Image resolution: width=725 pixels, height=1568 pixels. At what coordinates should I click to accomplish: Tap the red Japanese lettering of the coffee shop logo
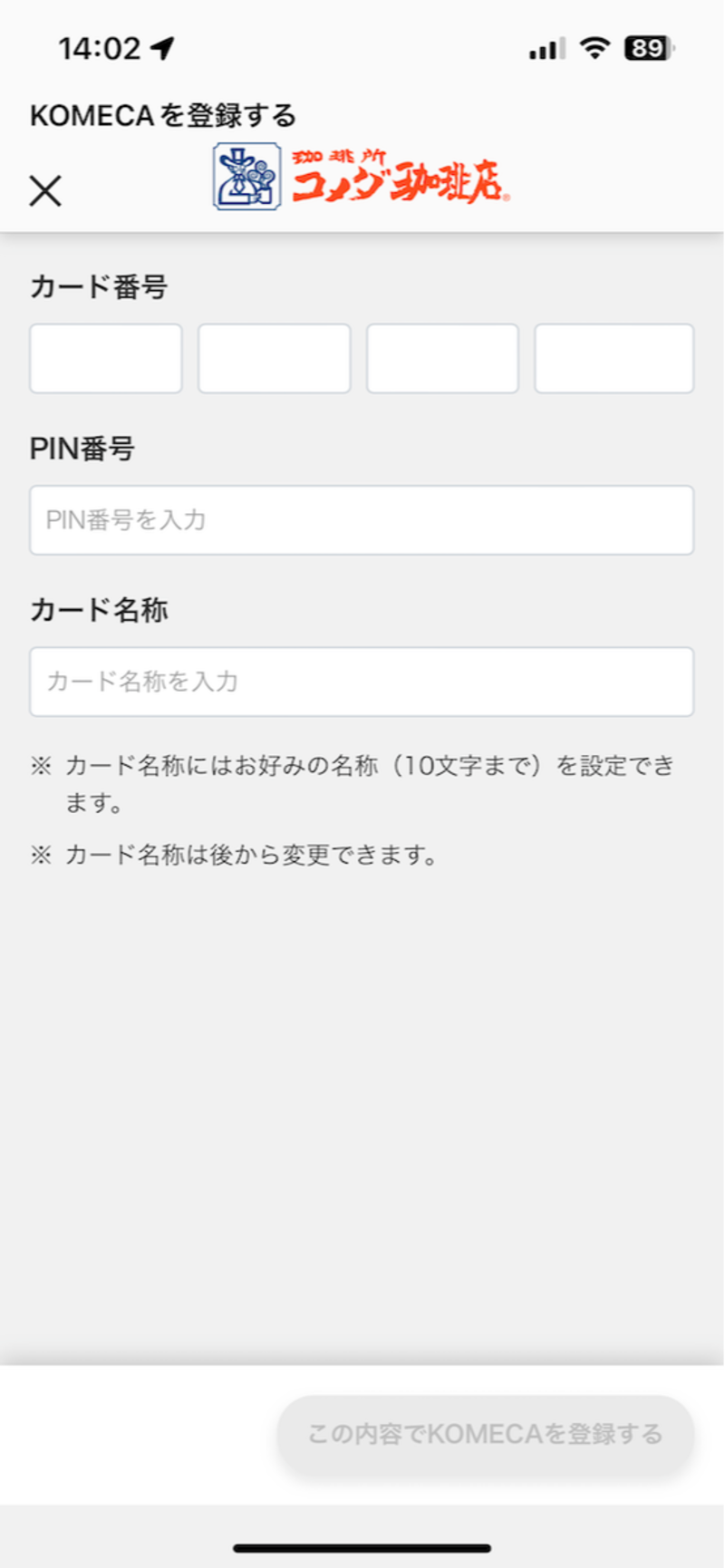coord(403,177)
